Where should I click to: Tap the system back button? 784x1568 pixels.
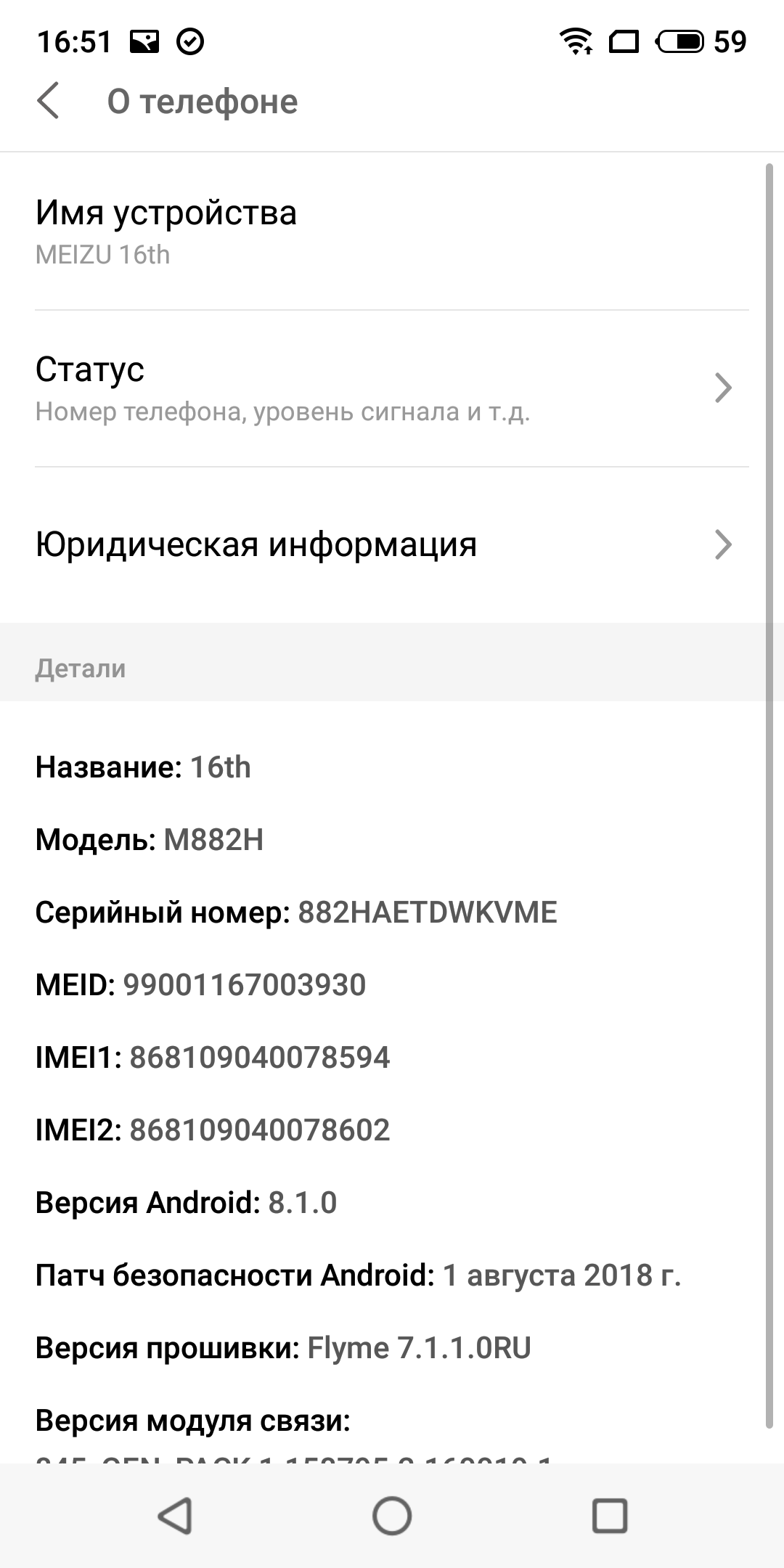tap(175, 1516)
